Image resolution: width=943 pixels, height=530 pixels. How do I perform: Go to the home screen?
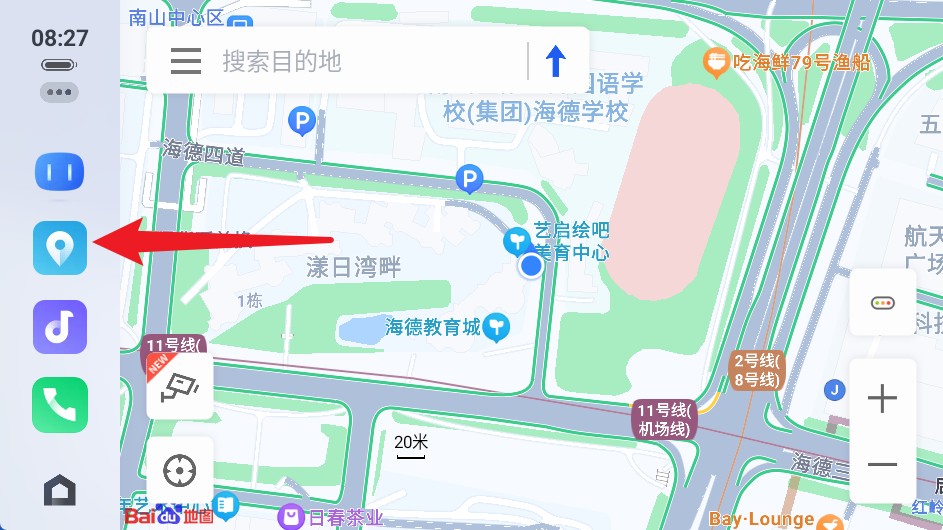click(60, 490)
